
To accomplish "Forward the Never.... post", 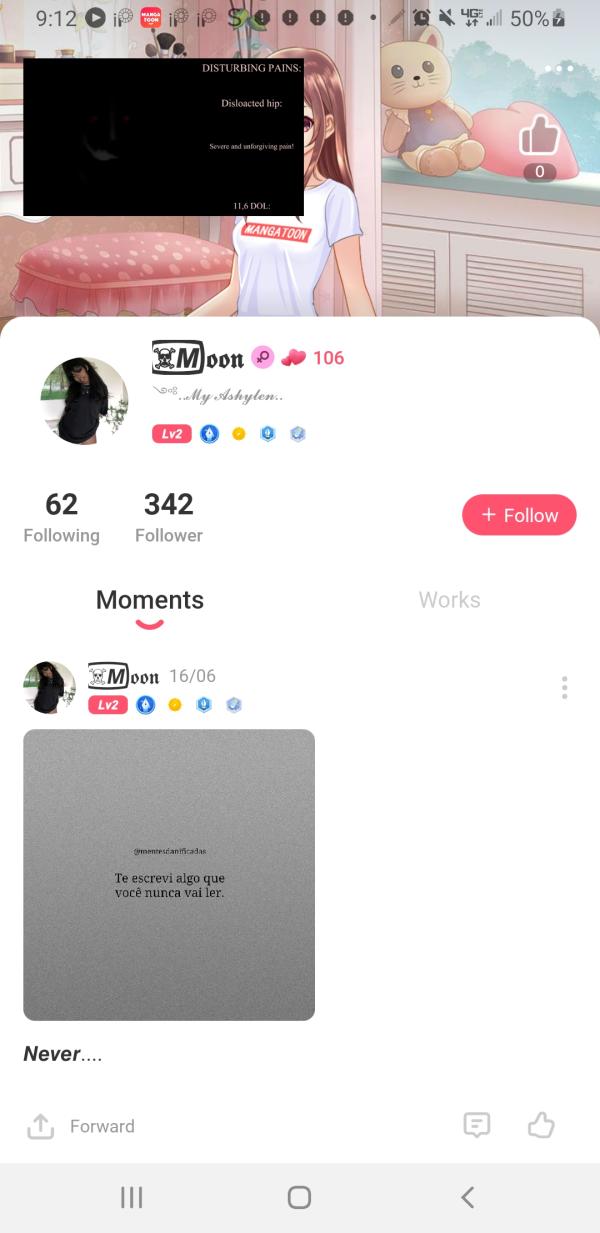I will click(x=81, y=1126).
